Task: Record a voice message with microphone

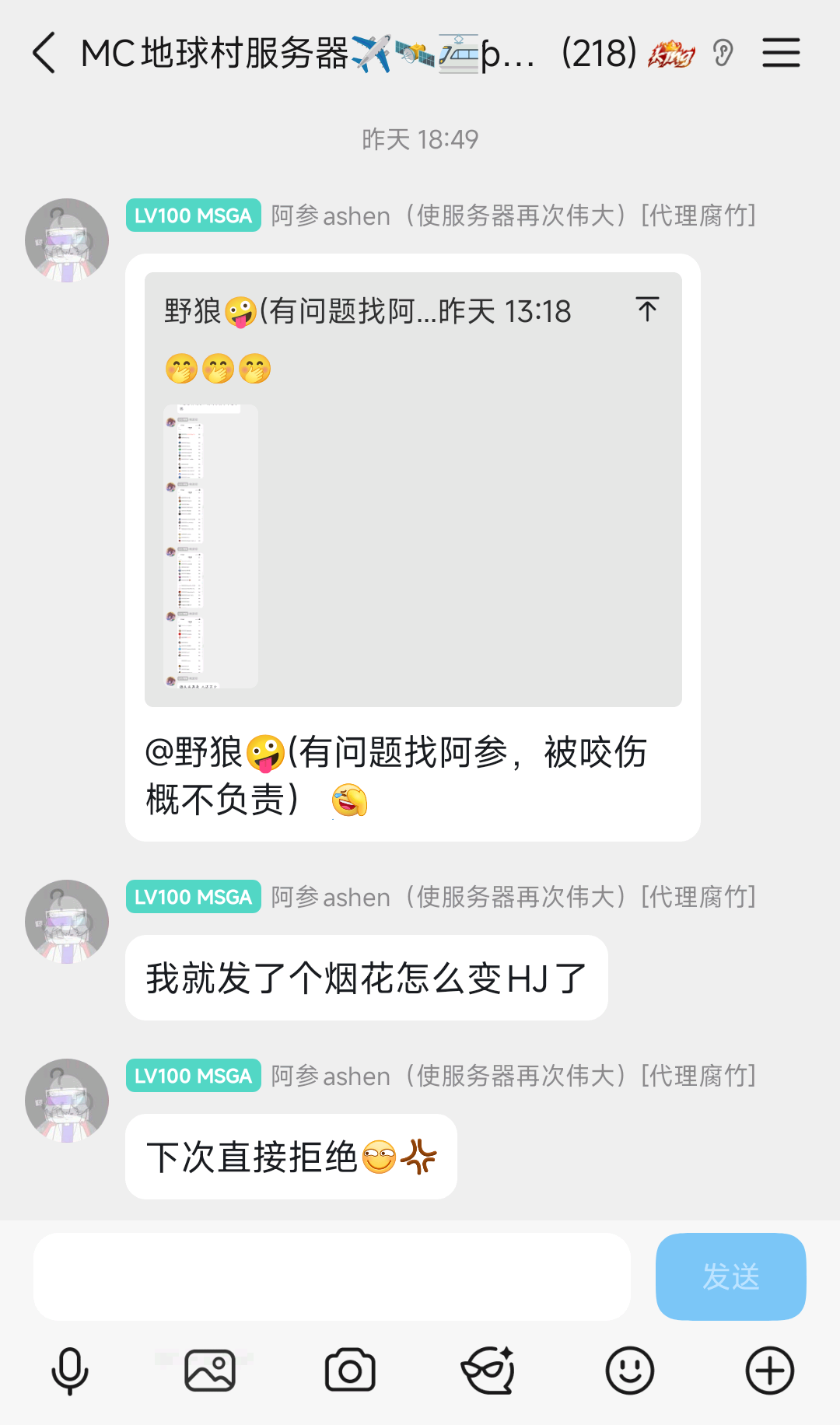Action: pyautogui.click(x=70, y=1371)
